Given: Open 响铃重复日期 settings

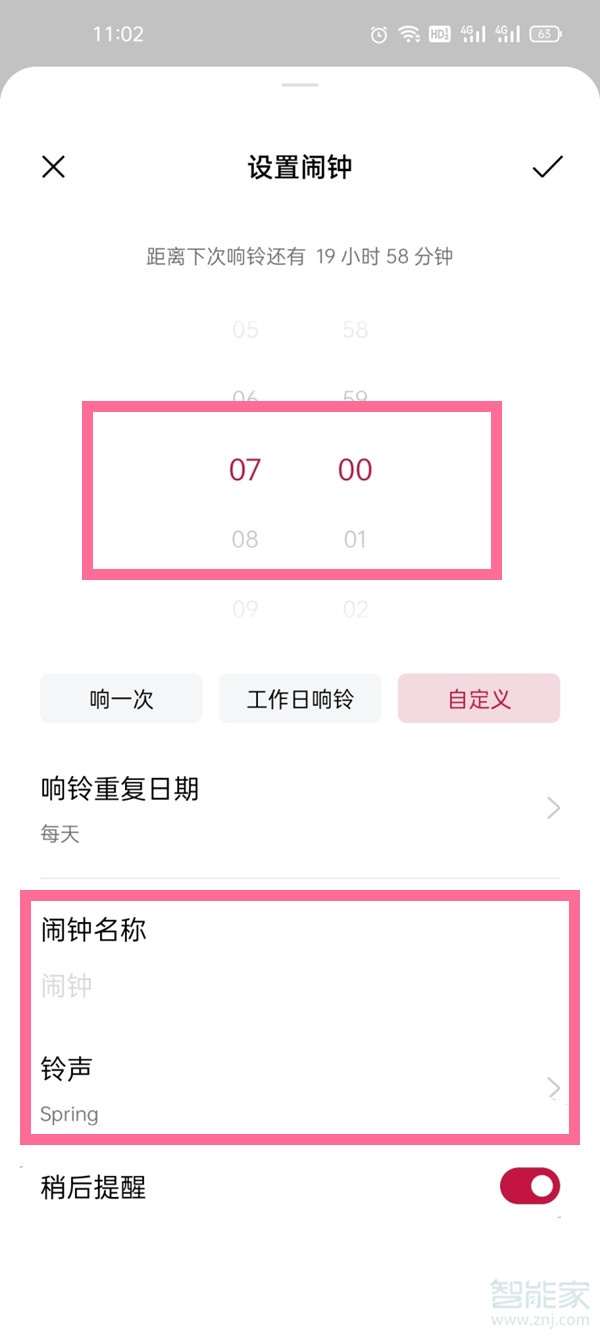Looking at the screenshot, I should pyautogui.click(x=300, y=808).
